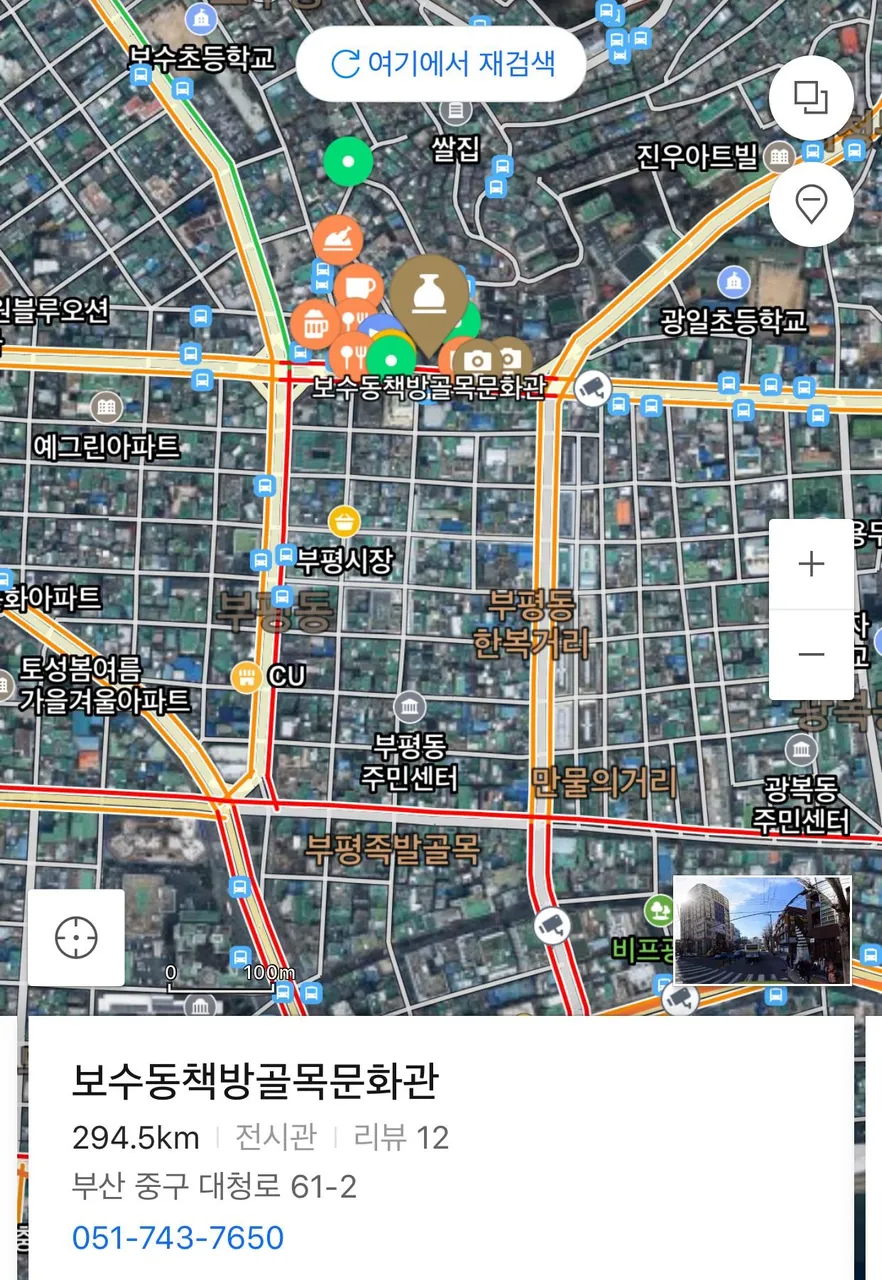Open the 보수동책방골목문화관 place card
The width and height of the screenshot is (882, 1280).
click(x=255, y=1081)
